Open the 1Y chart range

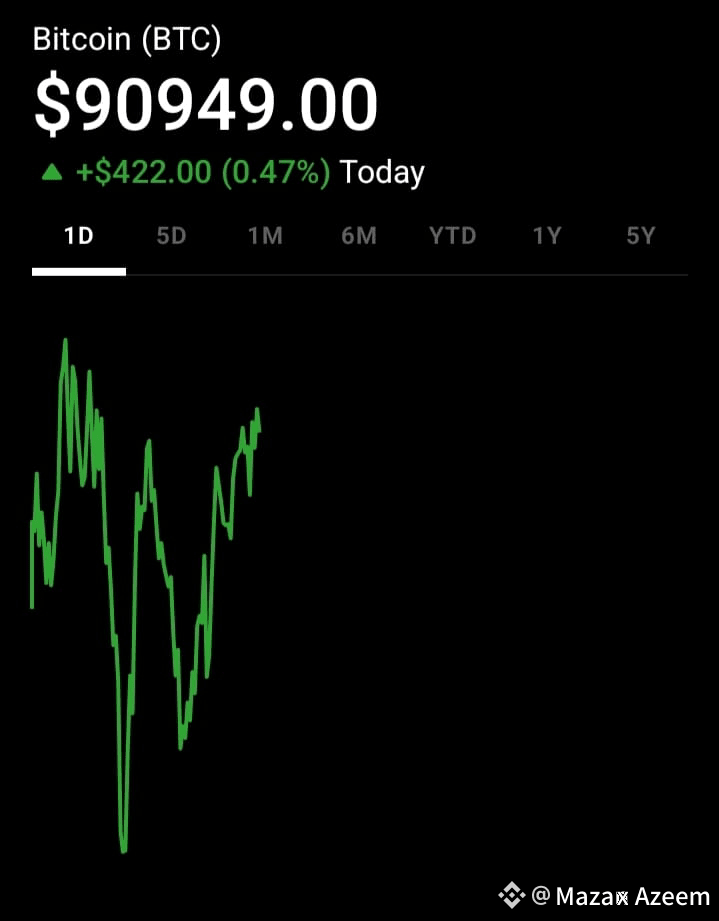(x=546, y=237)
